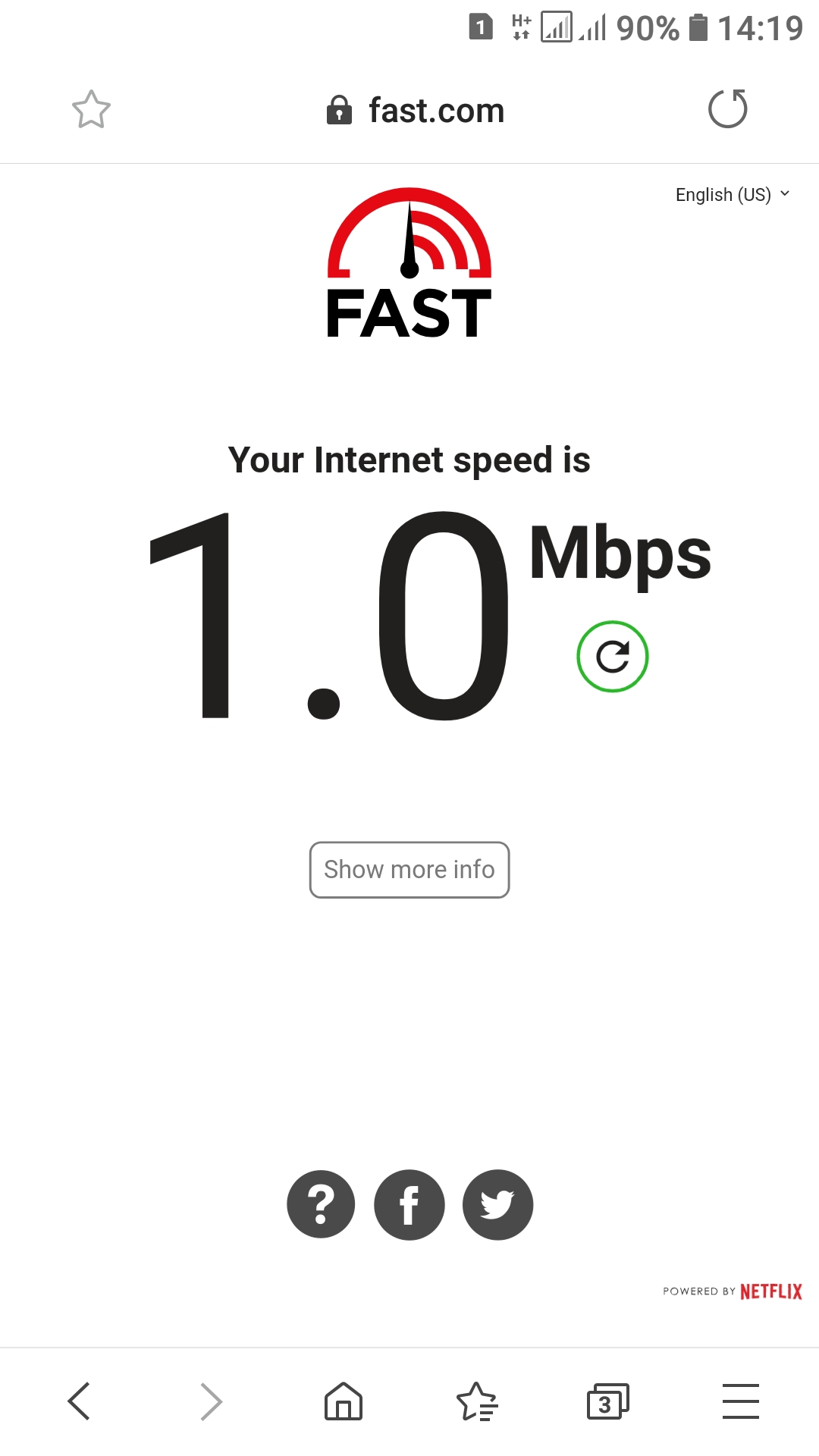
Task: Click the FAST speedometer logo
Action: coord(408,262)
